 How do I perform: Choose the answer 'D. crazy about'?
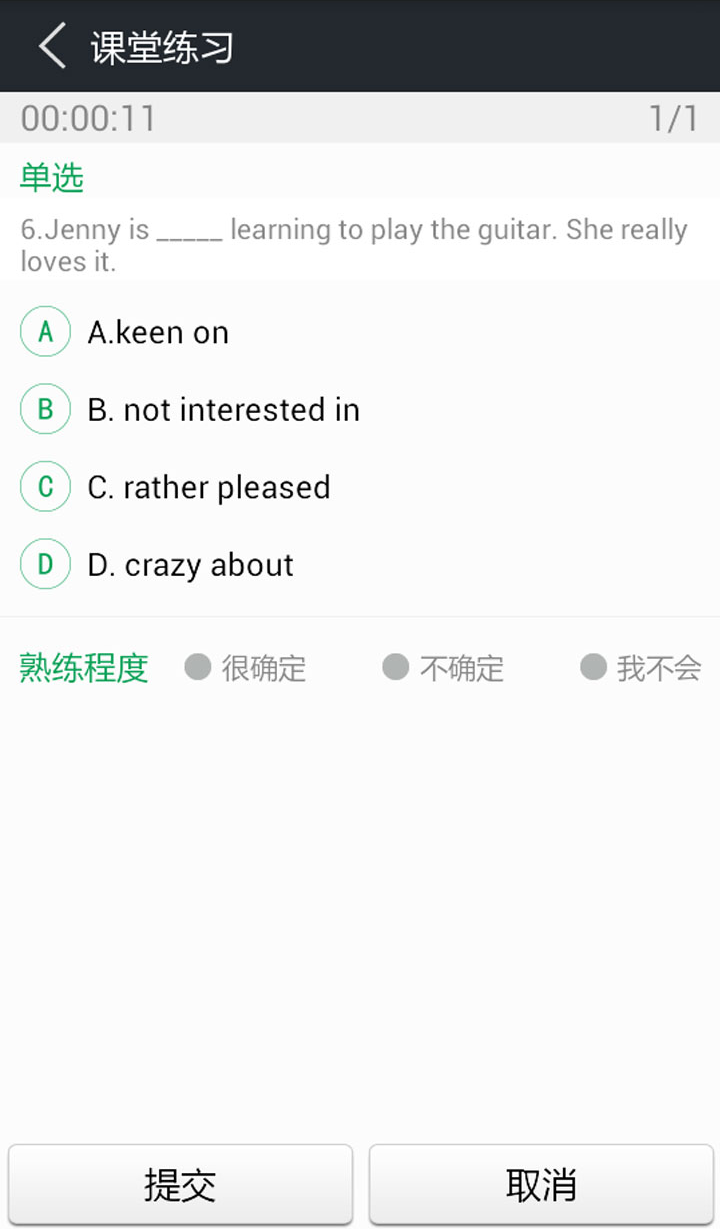192,563
